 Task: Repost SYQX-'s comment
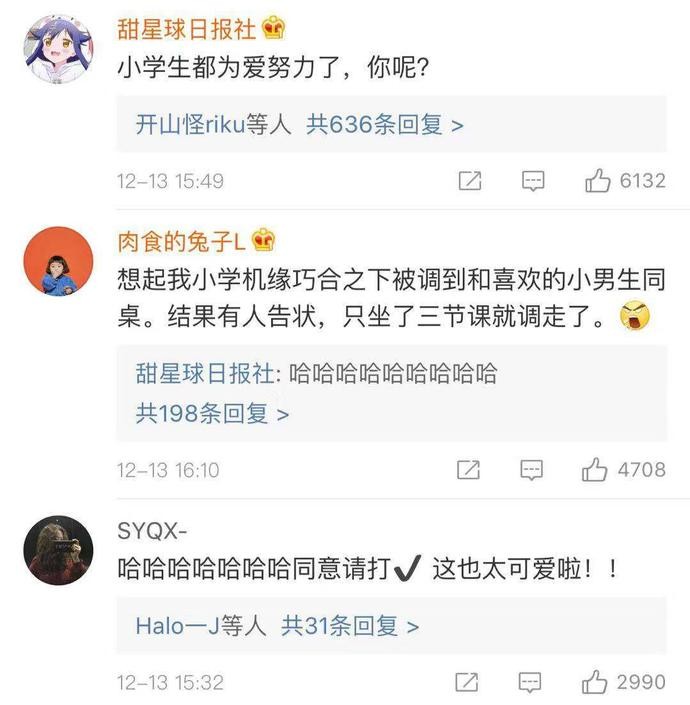(x=469, y=682)
